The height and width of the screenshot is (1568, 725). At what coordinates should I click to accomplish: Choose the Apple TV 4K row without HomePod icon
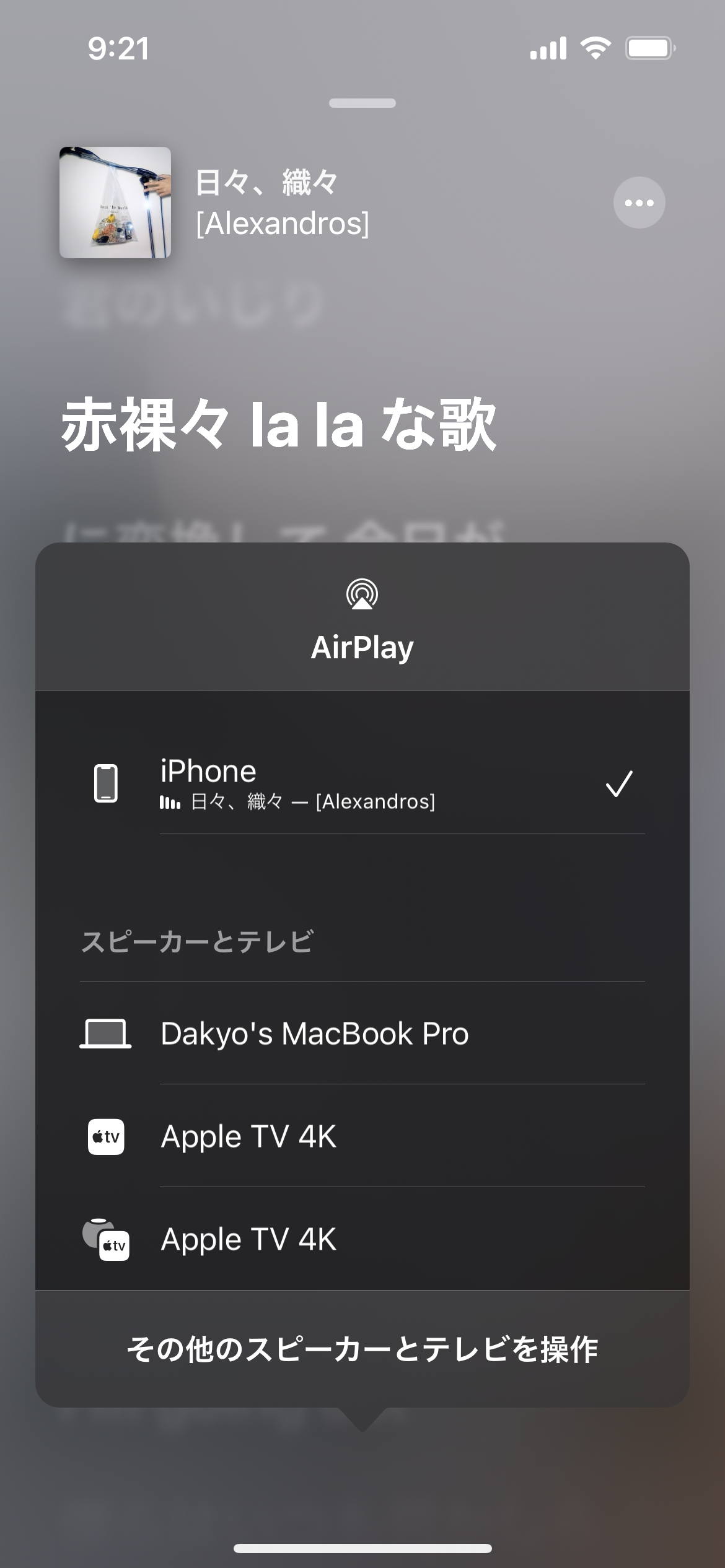[x=362, y=1136]
